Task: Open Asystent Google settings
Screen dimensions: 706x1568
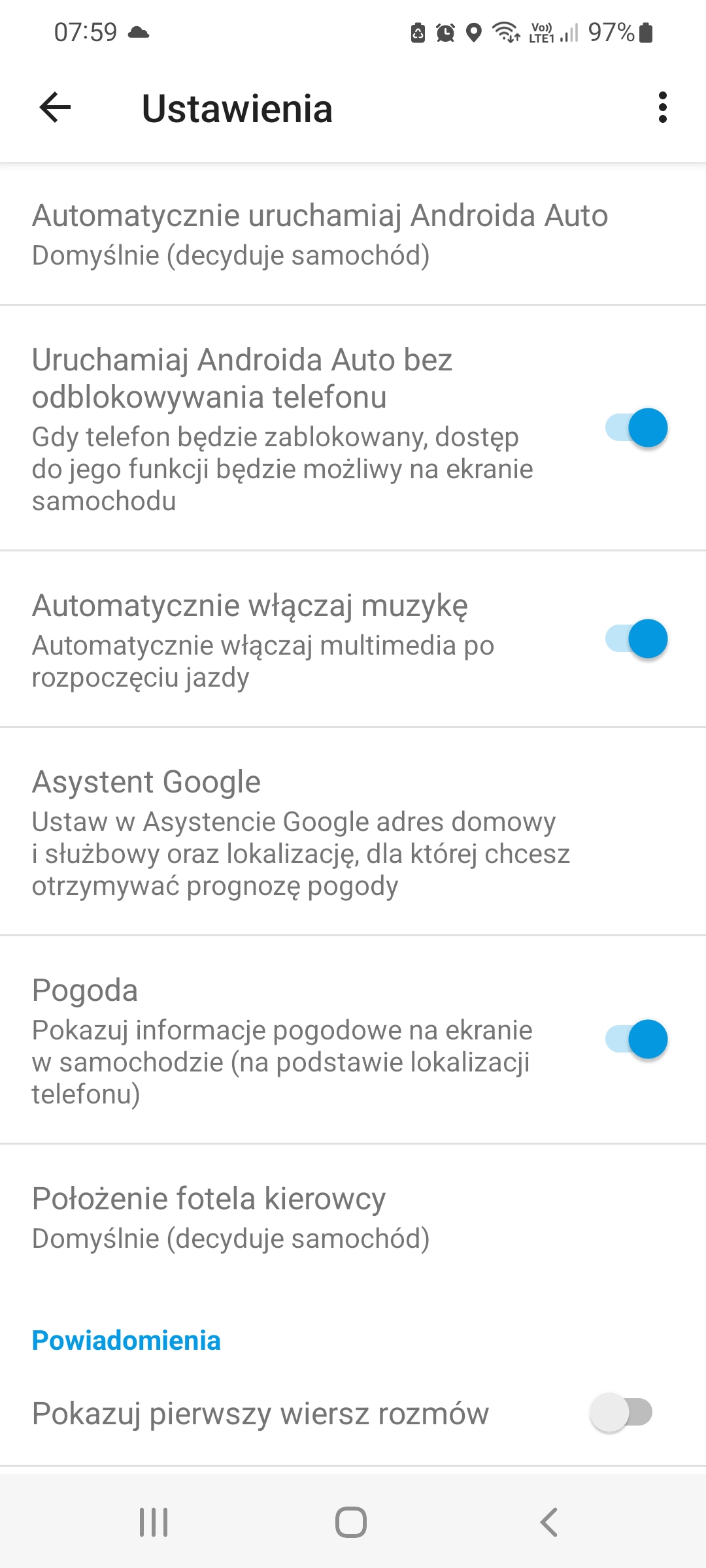Action: [301, 832]
